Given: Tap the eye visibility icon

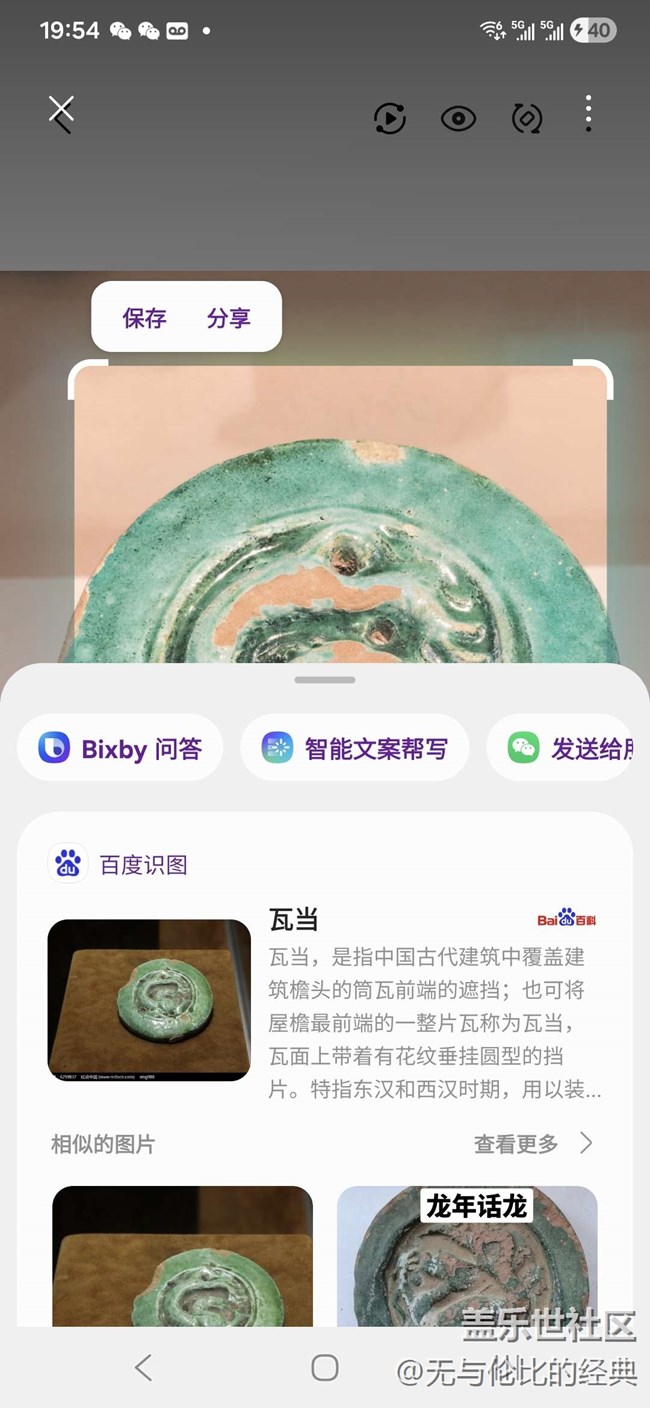Looking at the screenshot, I should pos(458,119).
